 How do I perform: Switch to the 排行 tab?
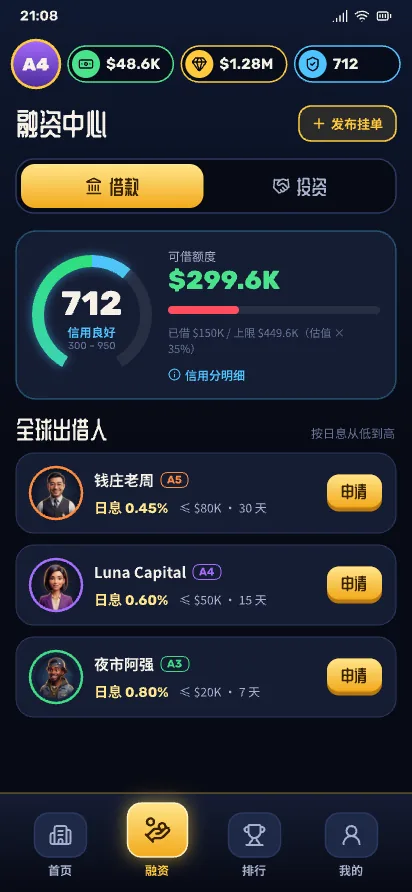(x=254, y=844)
